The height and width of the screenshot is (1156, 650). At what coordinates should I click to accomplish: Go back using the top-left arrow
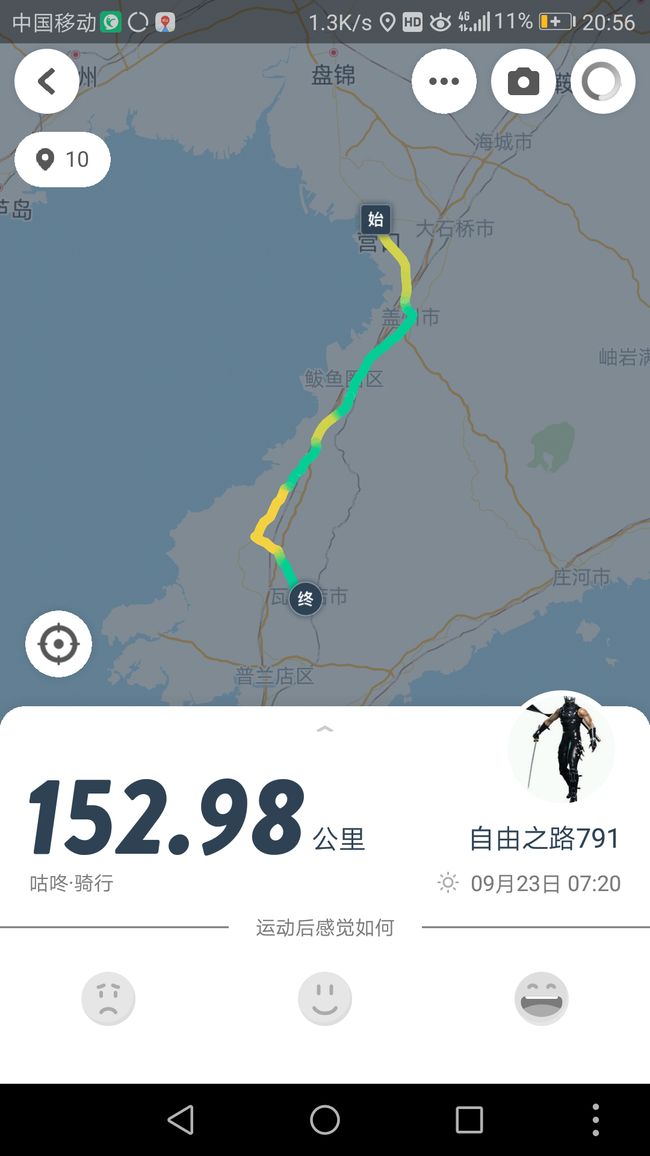(x=46, y=81)
